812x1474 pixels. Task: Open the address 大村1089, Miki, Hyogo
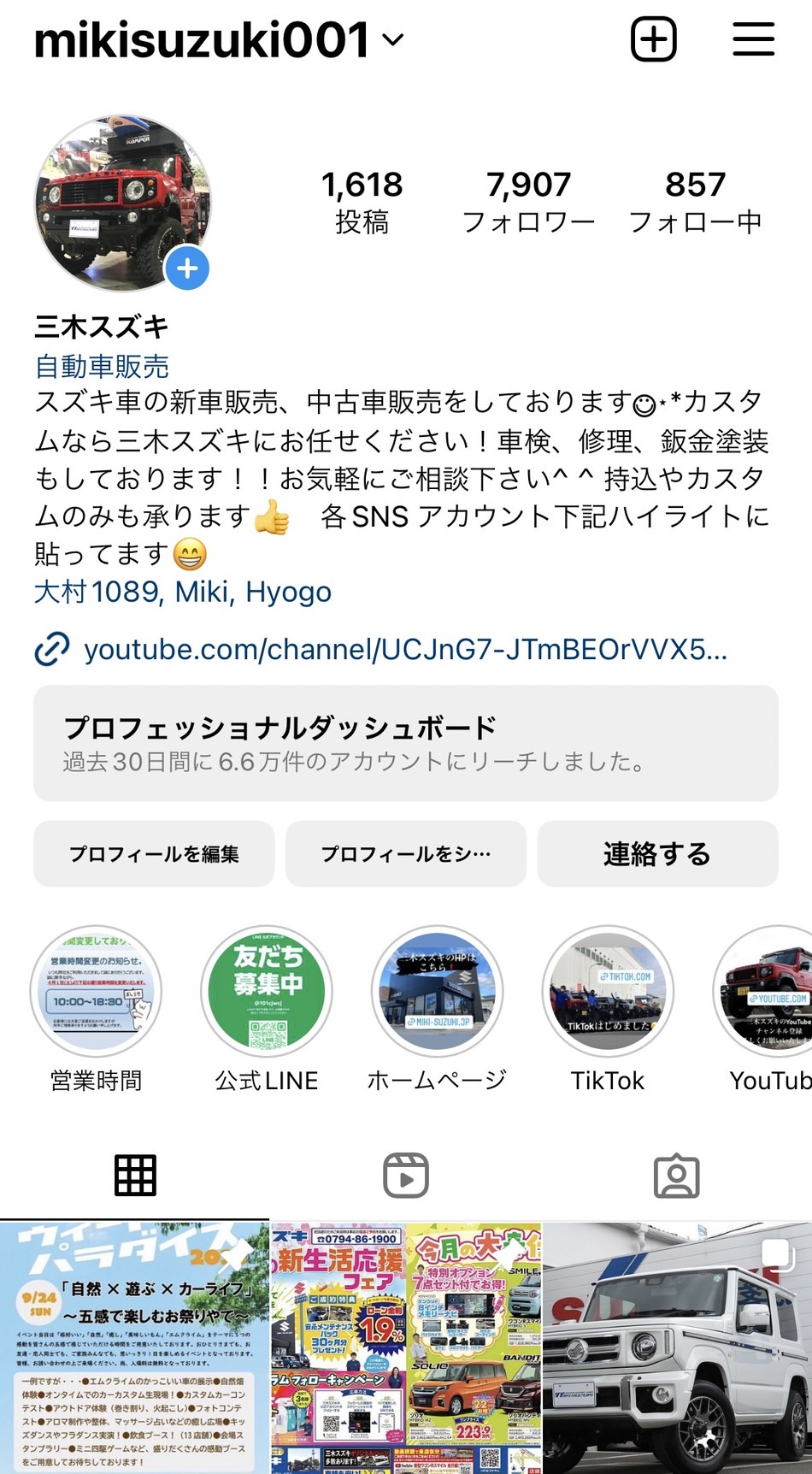[183, 592]
